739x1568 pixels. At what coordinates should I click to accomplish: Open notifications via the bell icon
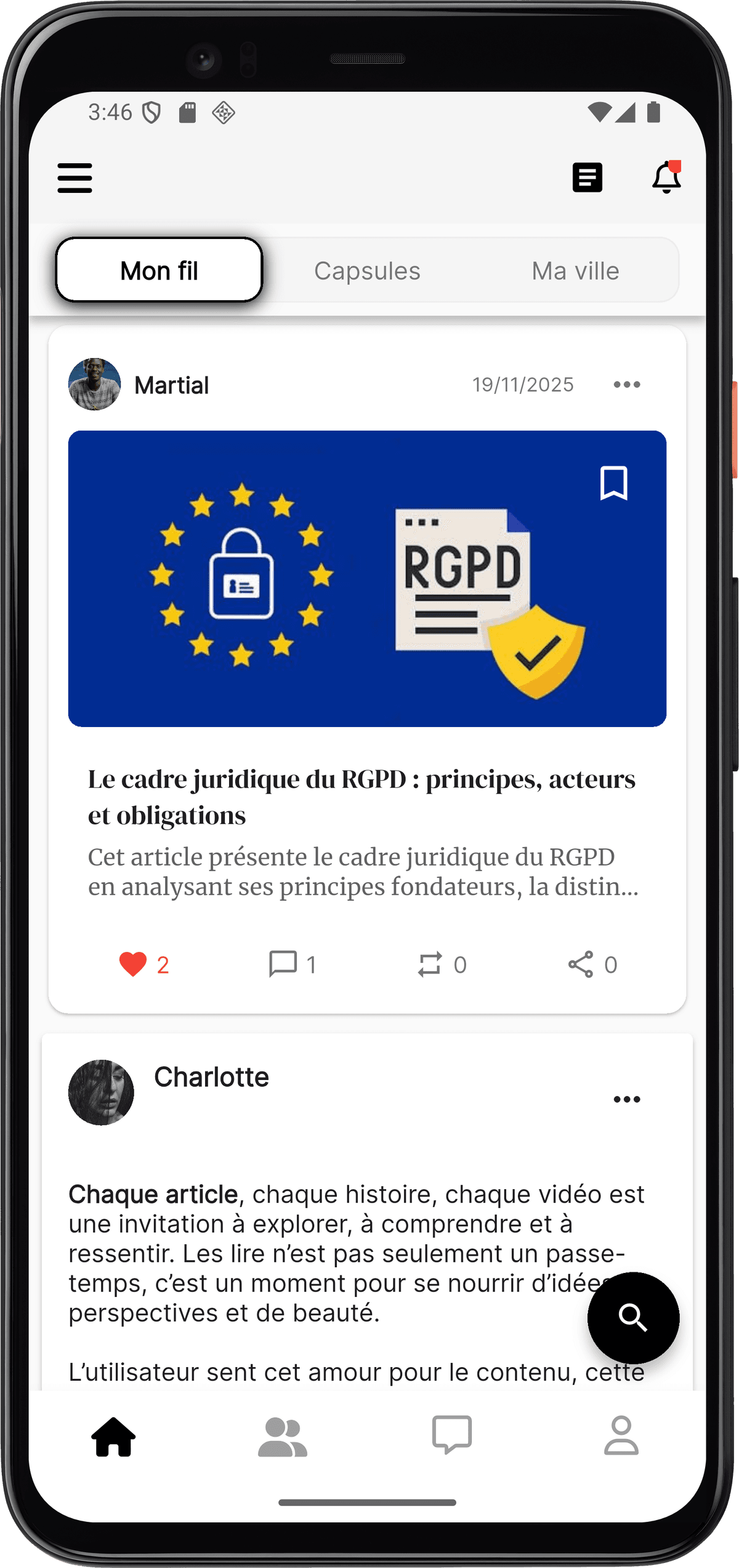pyautogui.click(x=666, y=179)
